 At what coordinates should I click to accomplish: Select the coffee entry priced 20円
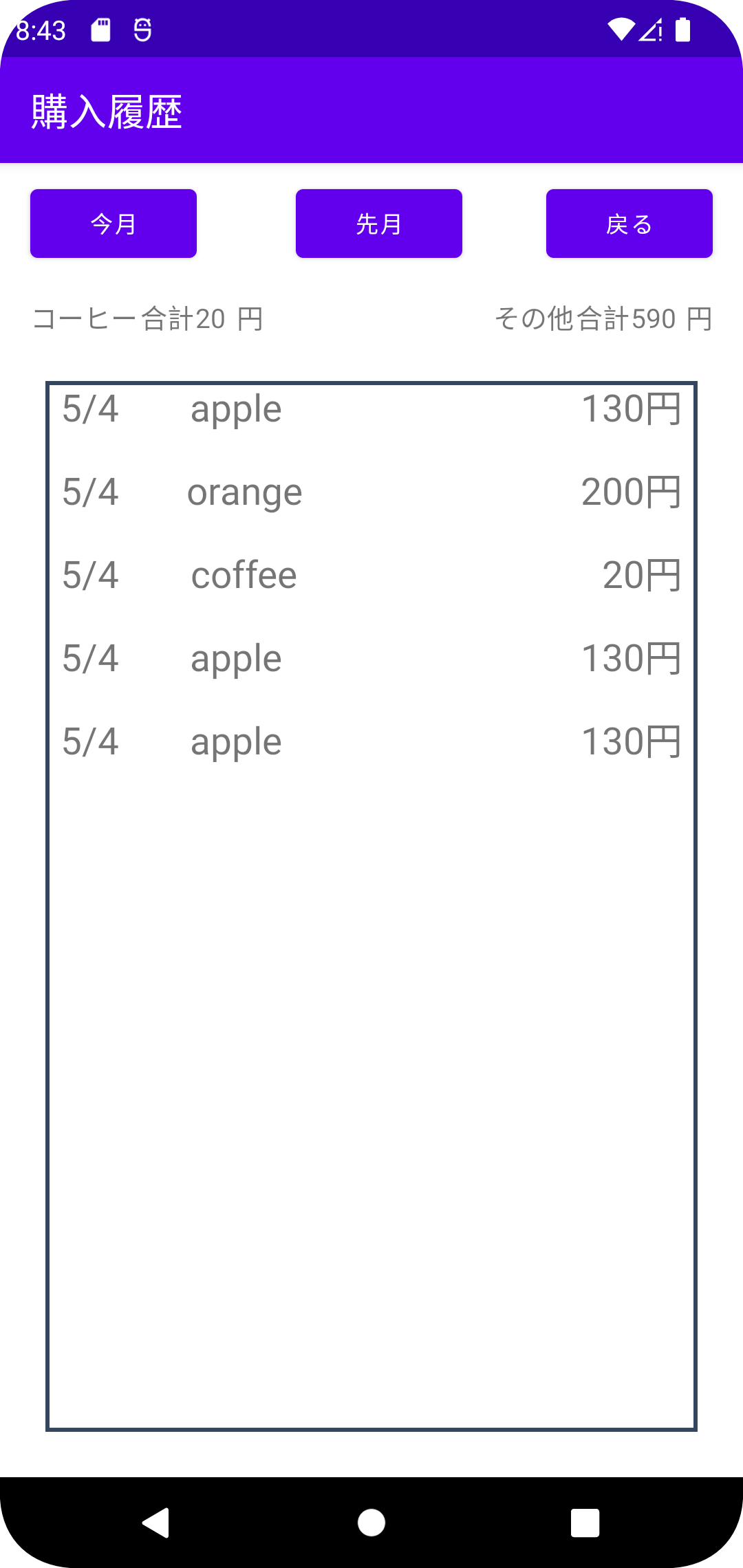pyautogui.click(x=371, y=574)
